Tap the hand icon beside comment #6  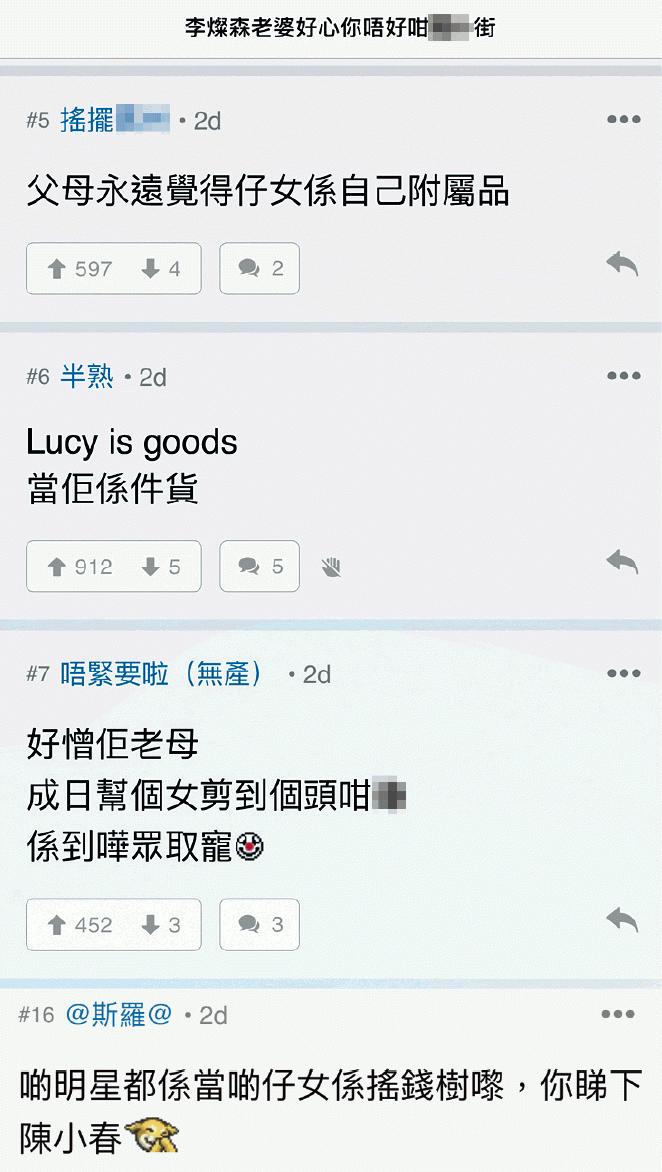(332, 568)
